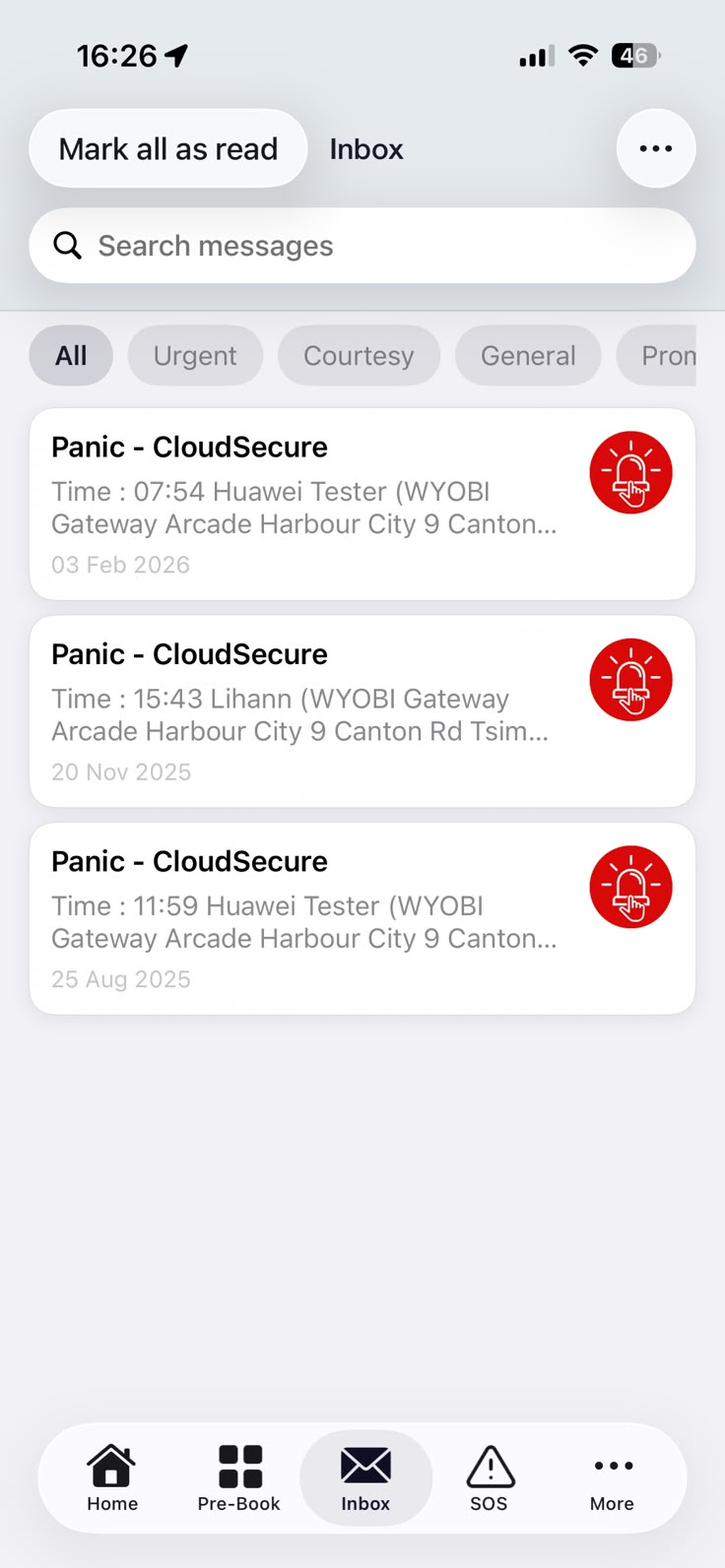Open the Panic message dated 20 Nov 2025
The height and width of the screenshot is (1568, 725).
click(x=362, y=711)
